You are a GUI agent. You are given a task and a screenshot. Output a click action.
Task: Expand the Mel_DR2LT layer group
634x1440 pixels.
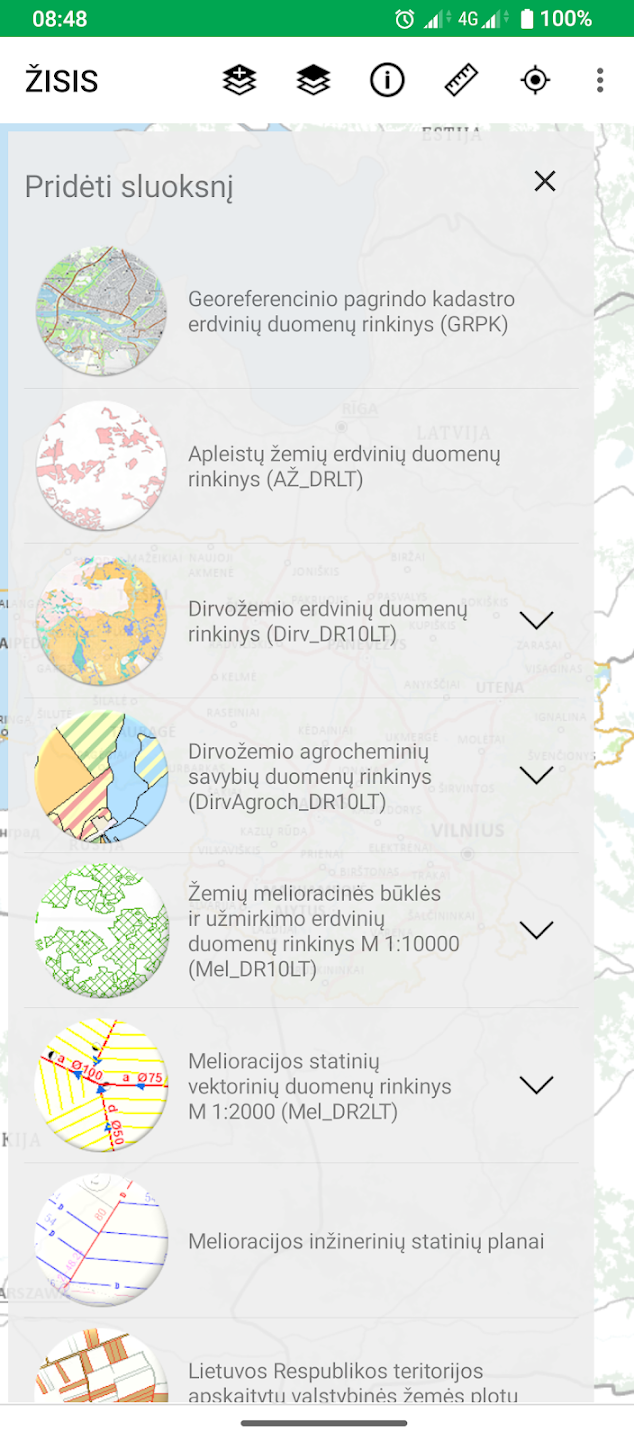point(537,1085)
